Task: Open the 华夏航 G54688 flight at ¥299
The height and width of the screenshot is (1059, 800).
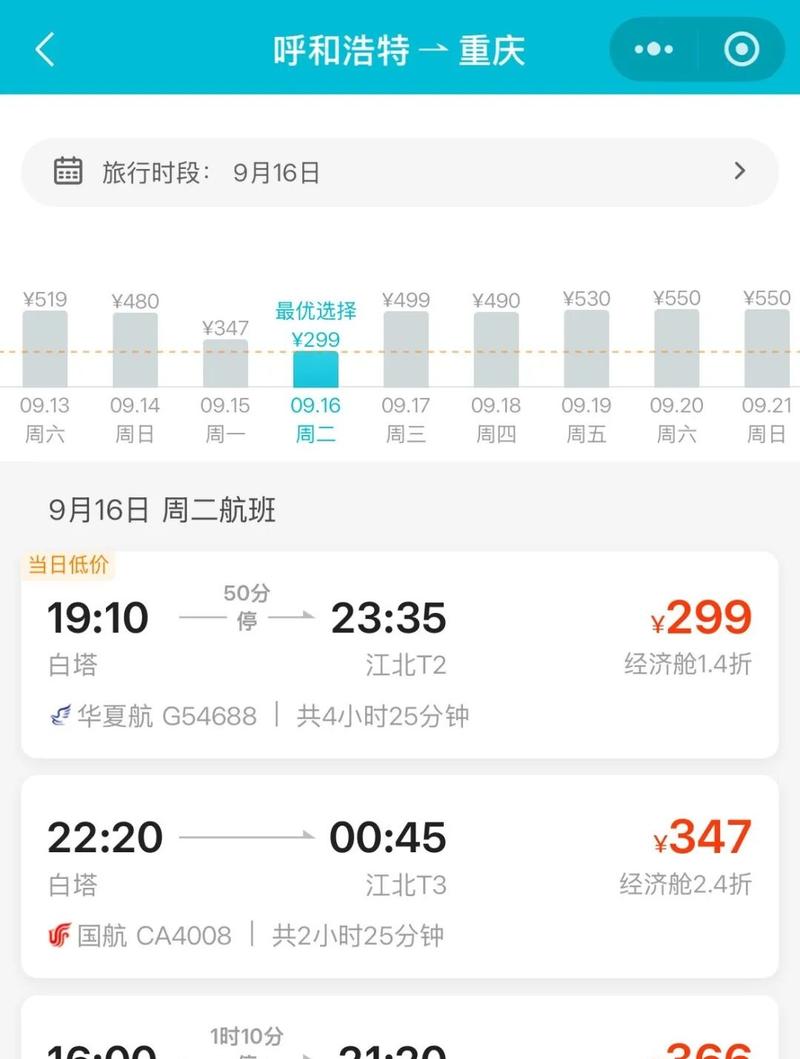Action: coord(400,655)
